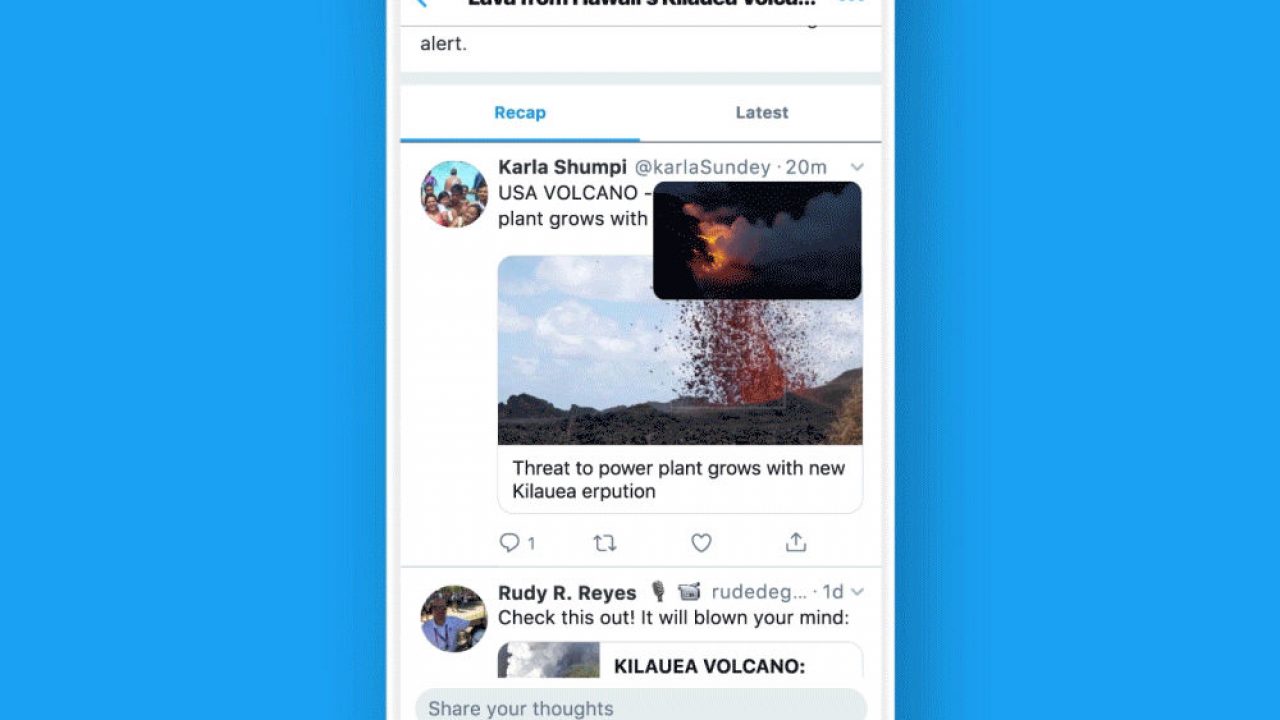Open the Kilauea eruption article card

[x=679, y=479]
